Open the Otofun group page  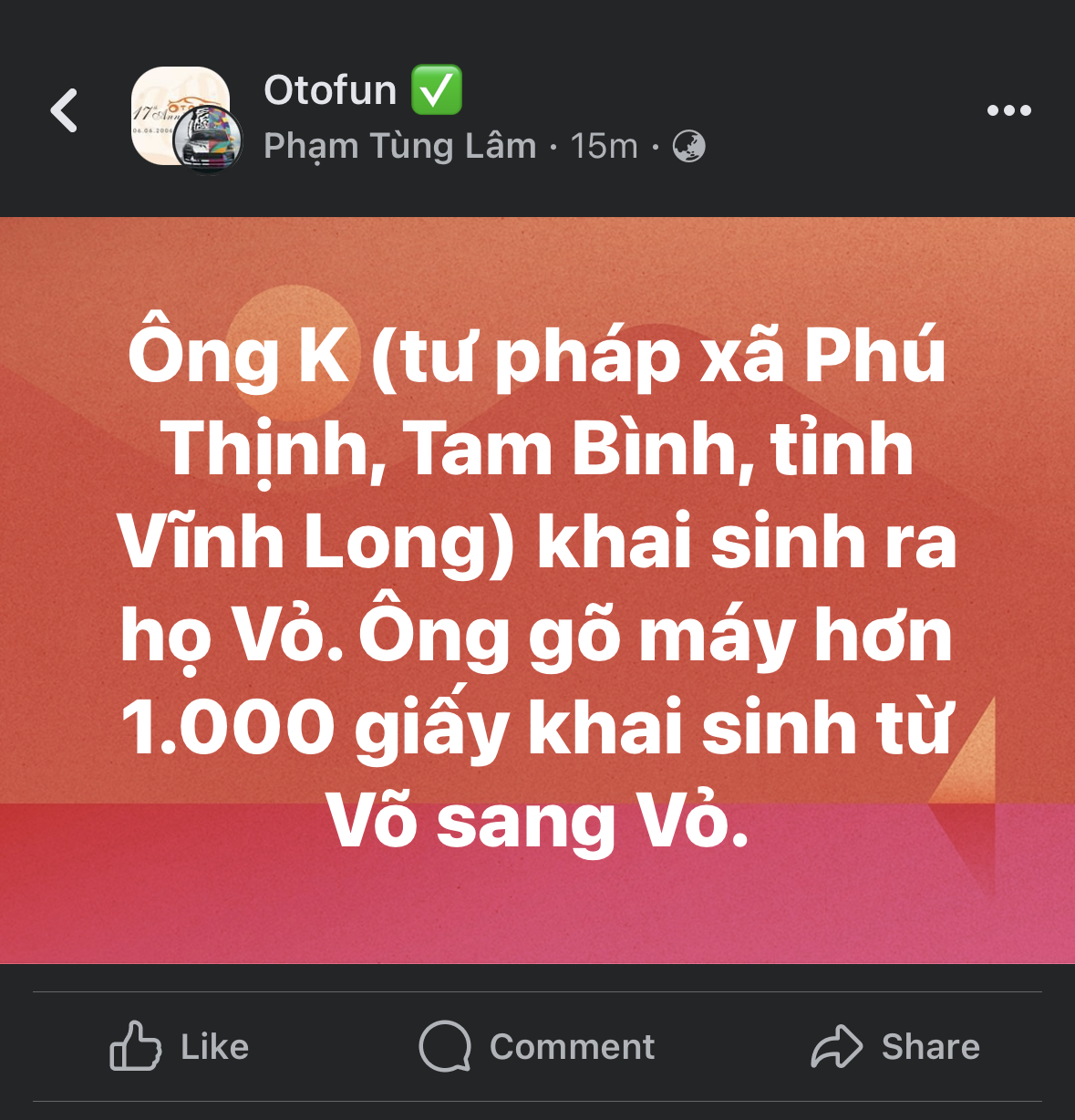[330, 90]
